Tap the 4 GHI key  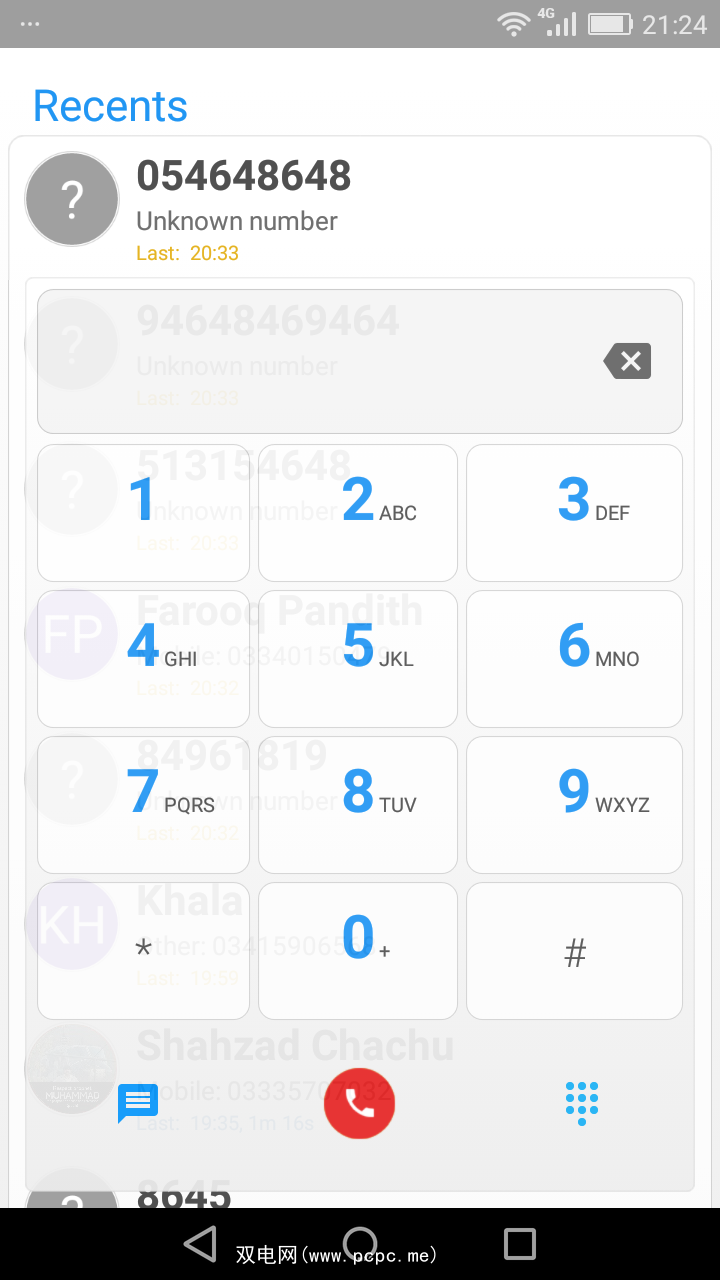tap(143, 658)
